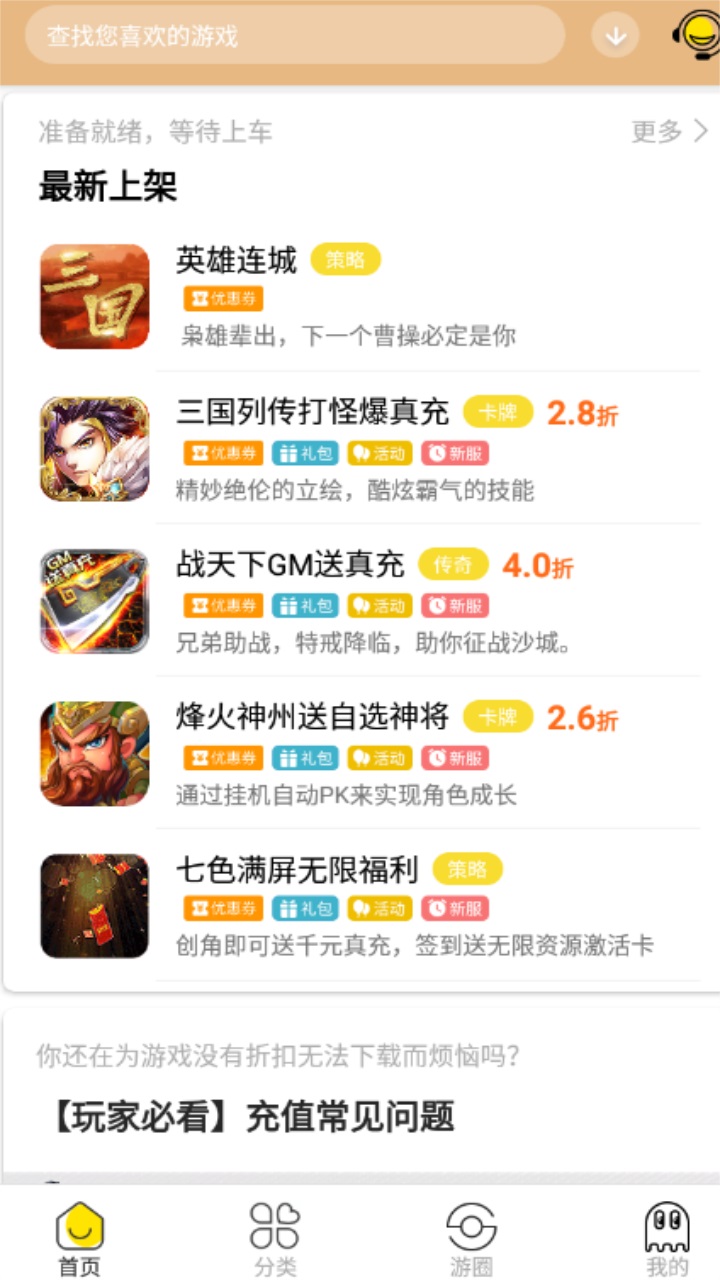The width and height of the screenshot is (720, 1280).
Task: Tap 更多 to see more new games
Action: tap(669, 131)
